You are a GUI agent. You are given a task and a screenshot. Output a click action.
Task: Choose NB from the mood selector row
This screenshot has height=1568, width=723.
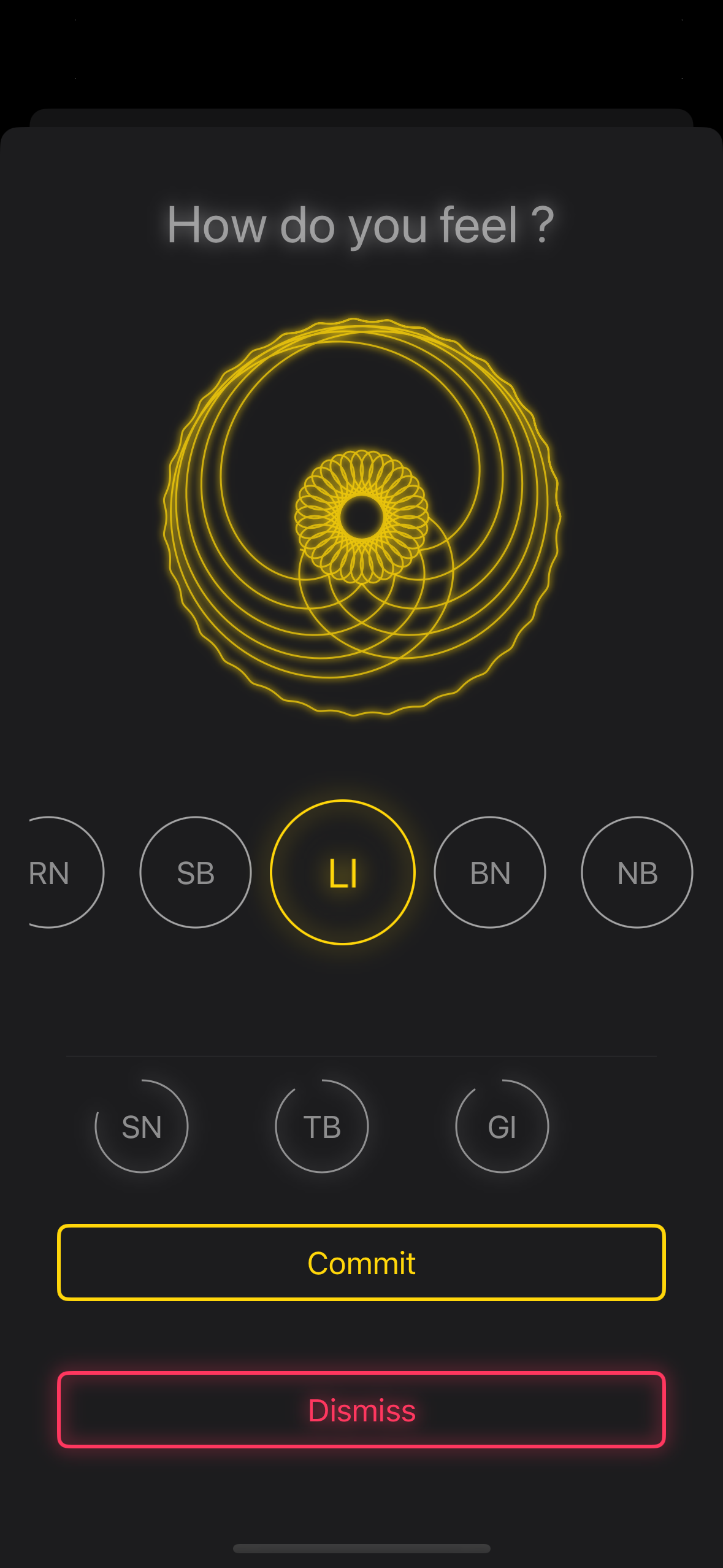[x=637, y=872]
